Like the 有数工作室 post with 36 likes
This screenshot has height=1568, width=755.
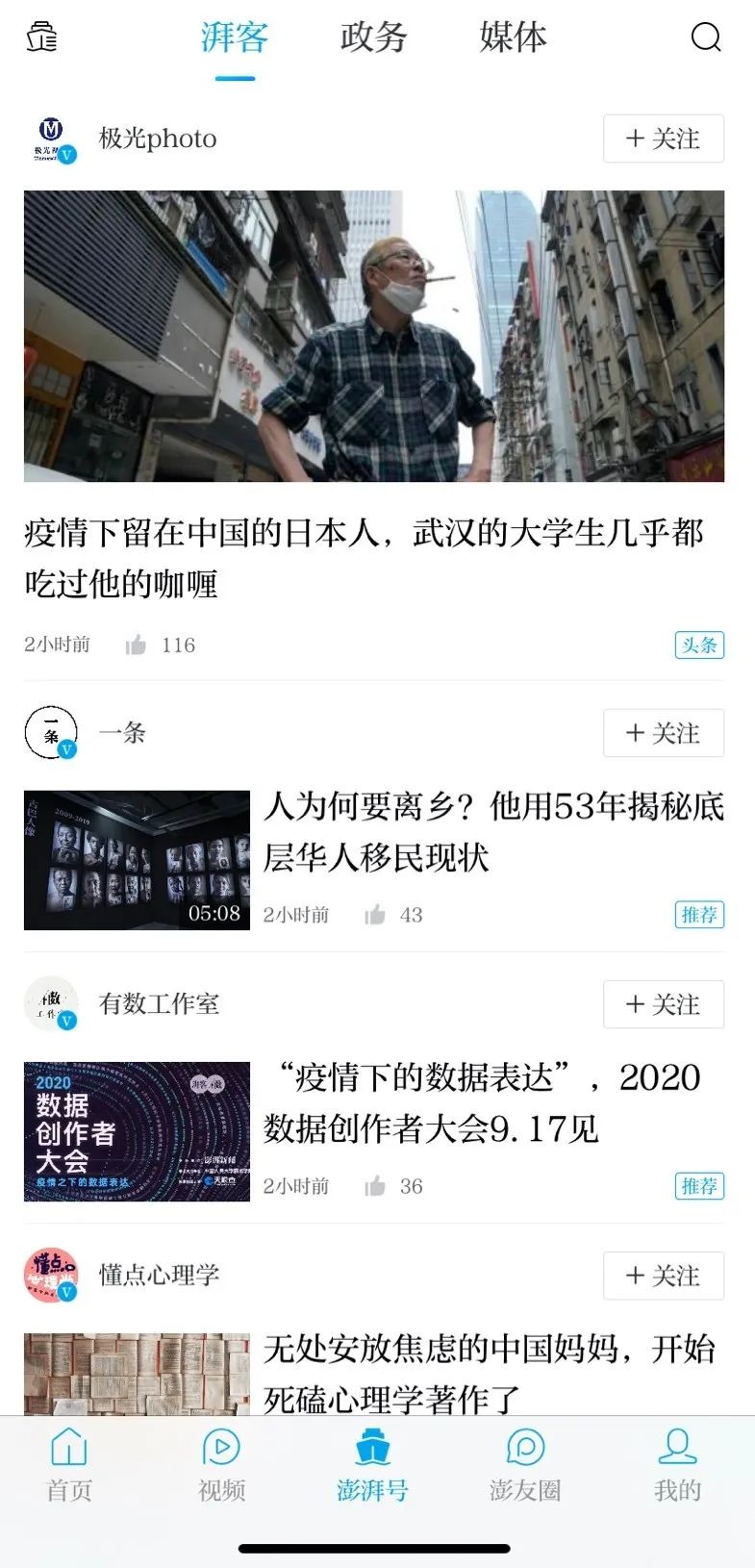click(375, 1186)
